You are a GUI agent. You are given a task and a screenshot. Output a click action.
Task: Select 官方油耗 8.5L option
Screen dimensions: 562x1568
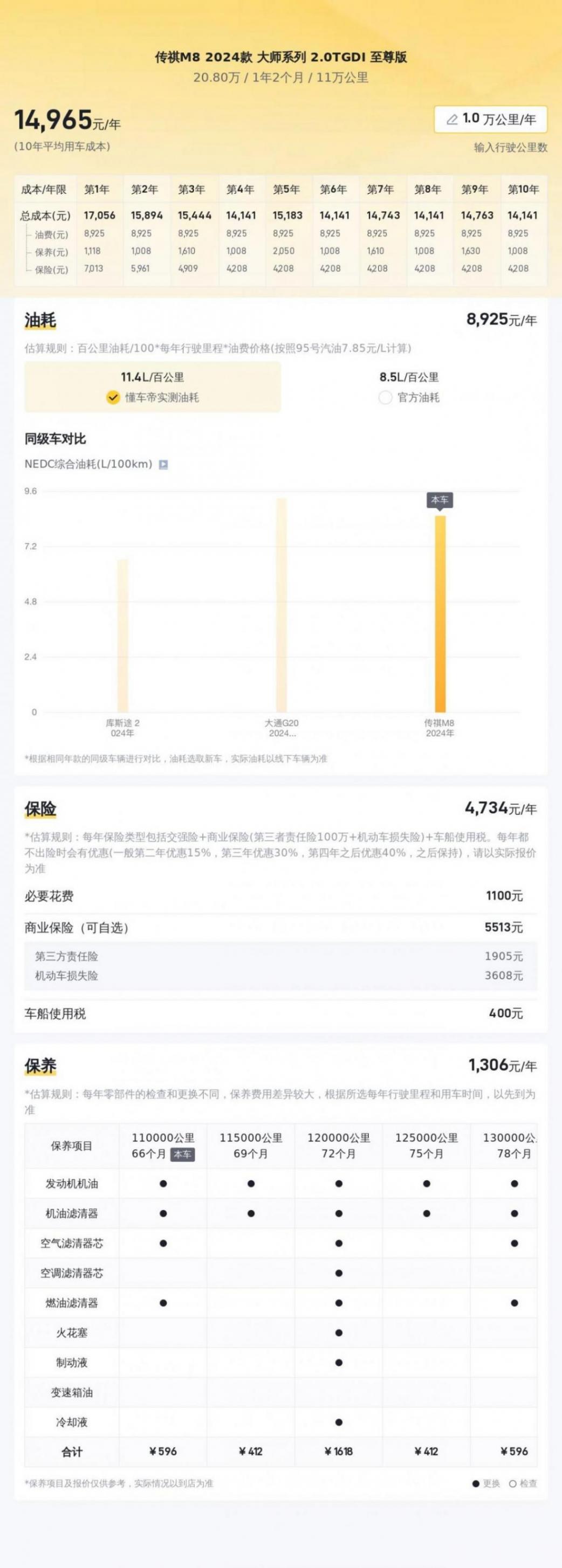[x=409, y=387]
